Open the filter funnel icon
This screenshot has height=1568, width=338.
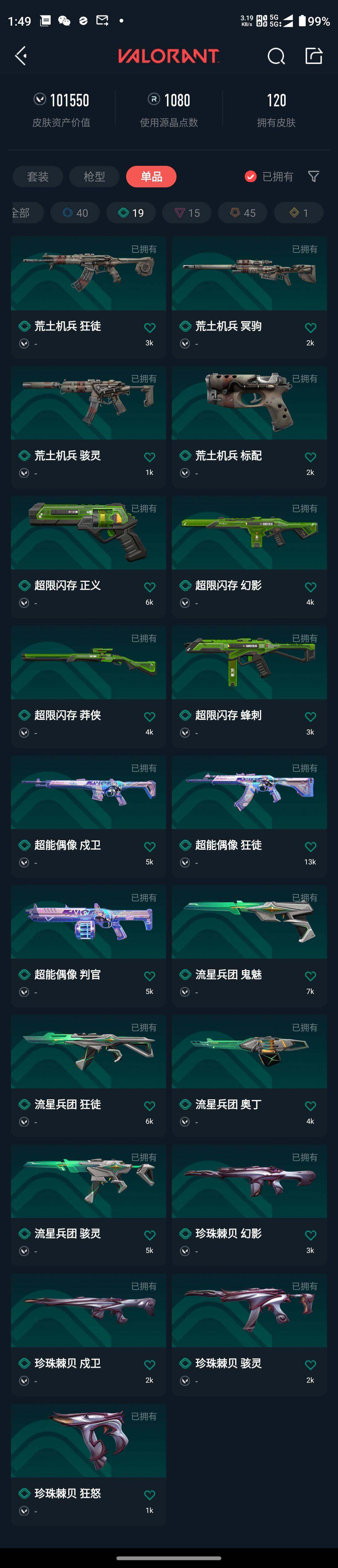(314, 176)
